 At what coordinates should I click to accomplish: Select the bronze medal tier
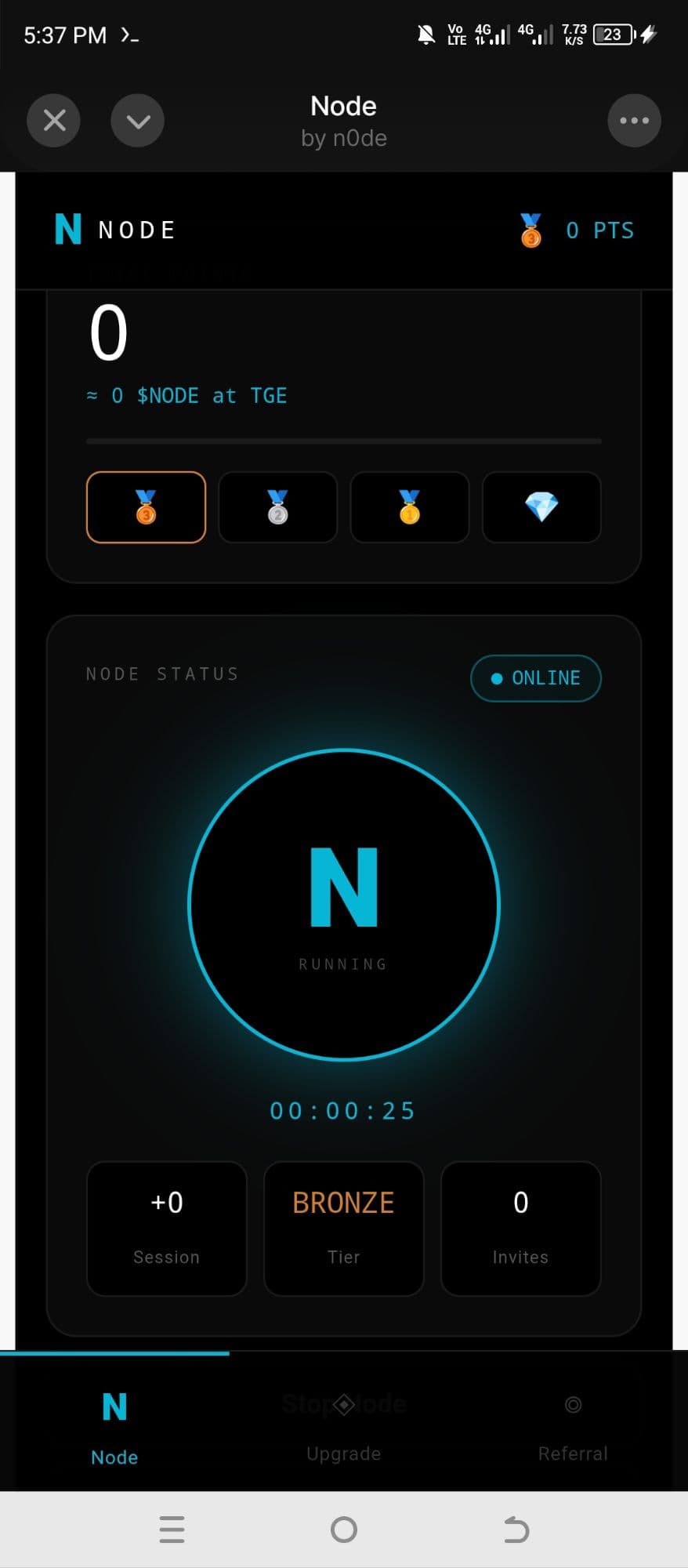pyautogui.click(x=146, y=507)
